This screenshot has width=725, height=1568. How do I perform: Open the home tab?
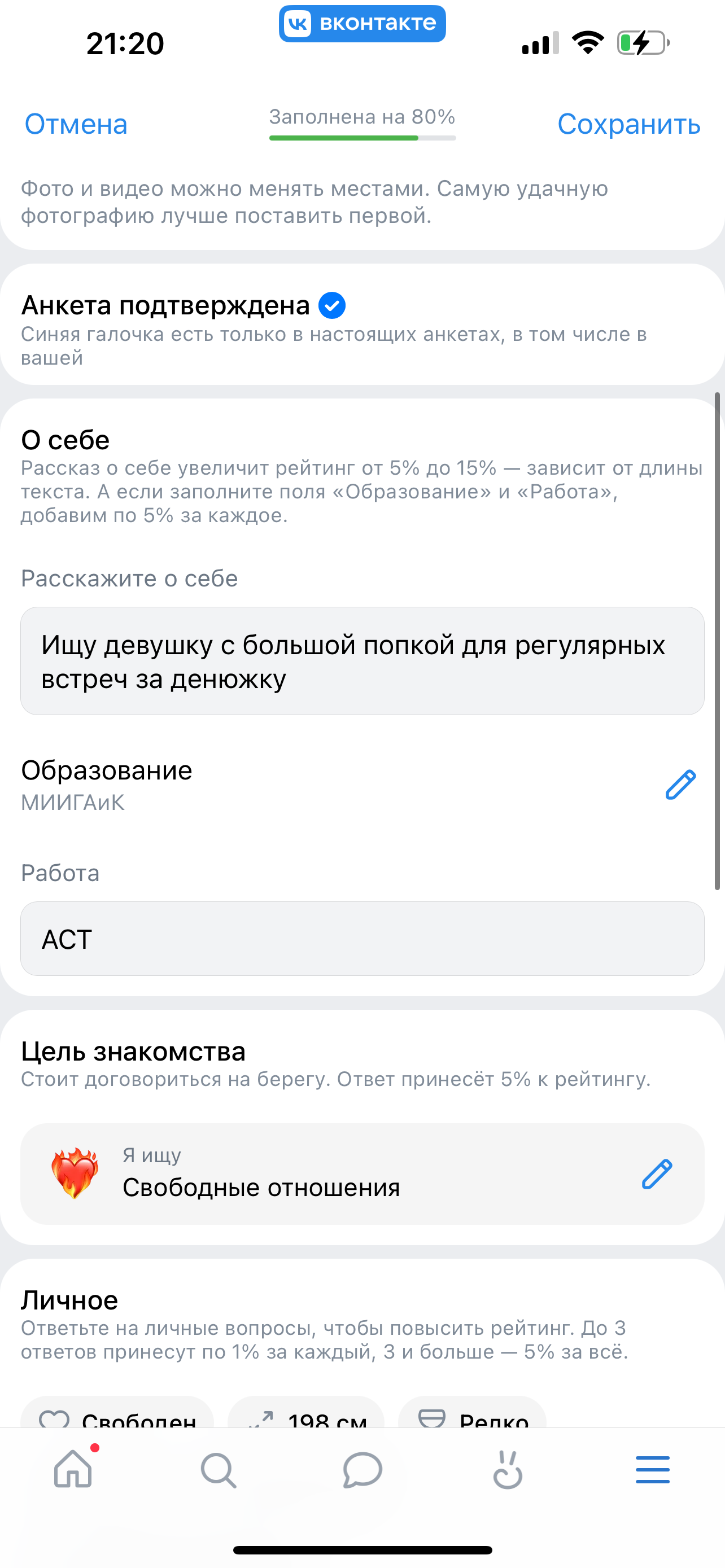point(73,1470)
